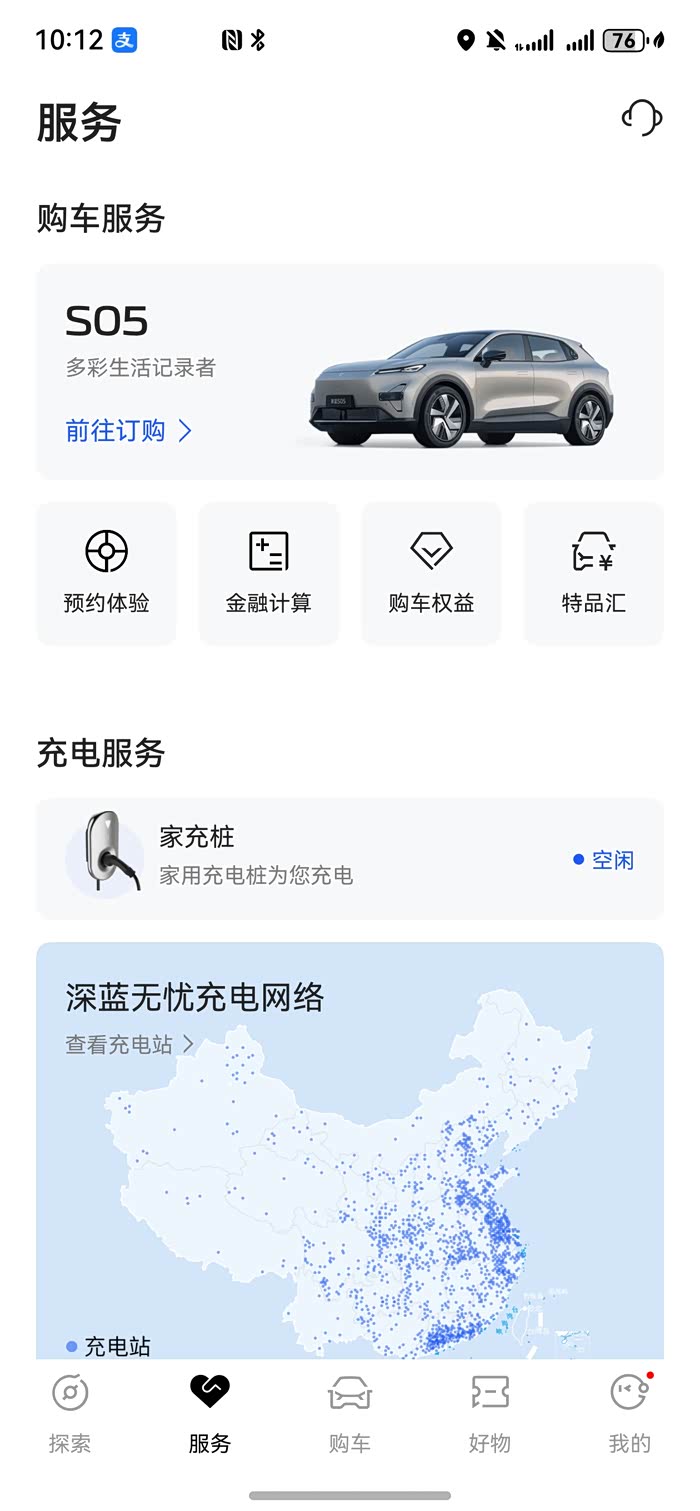The width and height of the screenshot is (700, 1511).
Task: Switch to the 好物 tab
Action: pos(490,1413)
